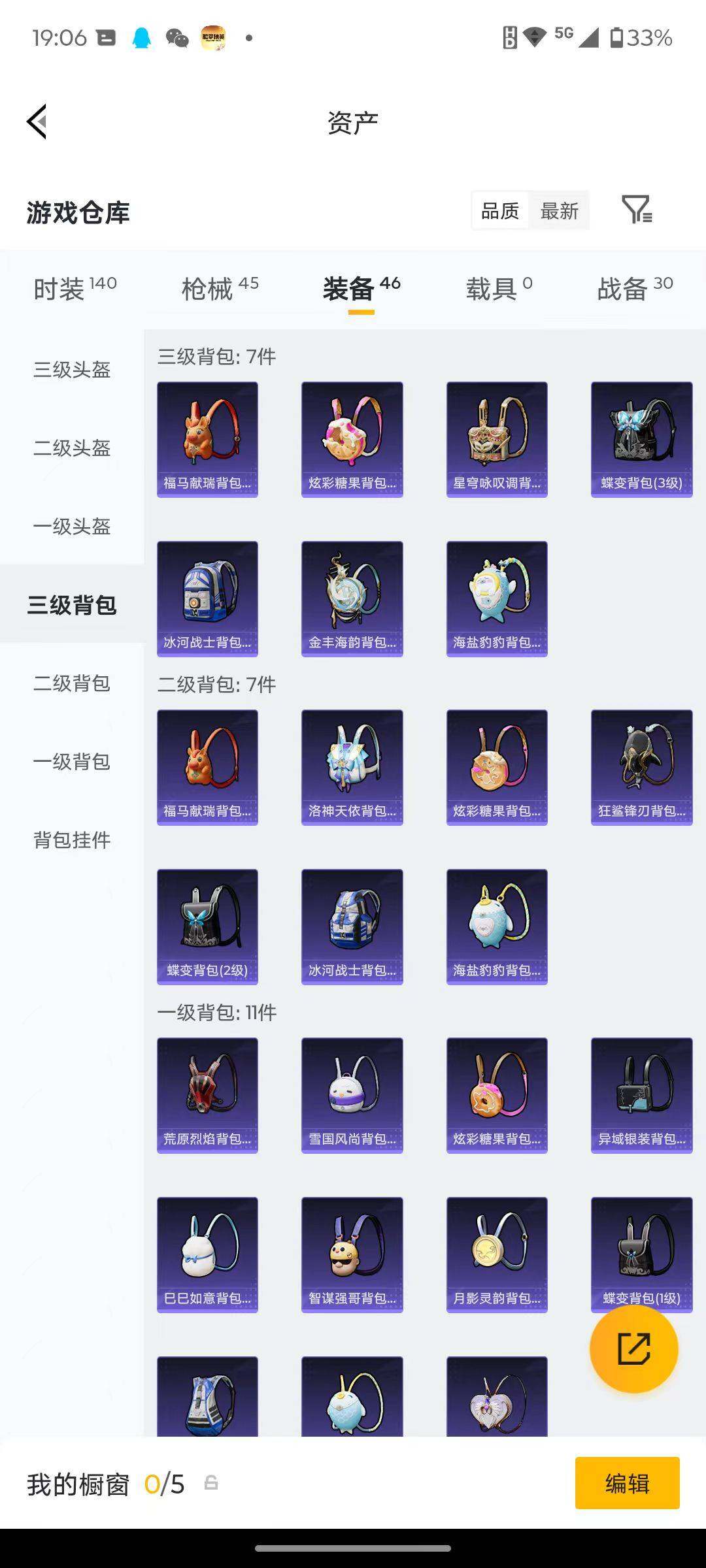This screenshot has width=706, height=1568.
Task: Open the 洛神天依 backpack item
Action: (x=352, y=767)
